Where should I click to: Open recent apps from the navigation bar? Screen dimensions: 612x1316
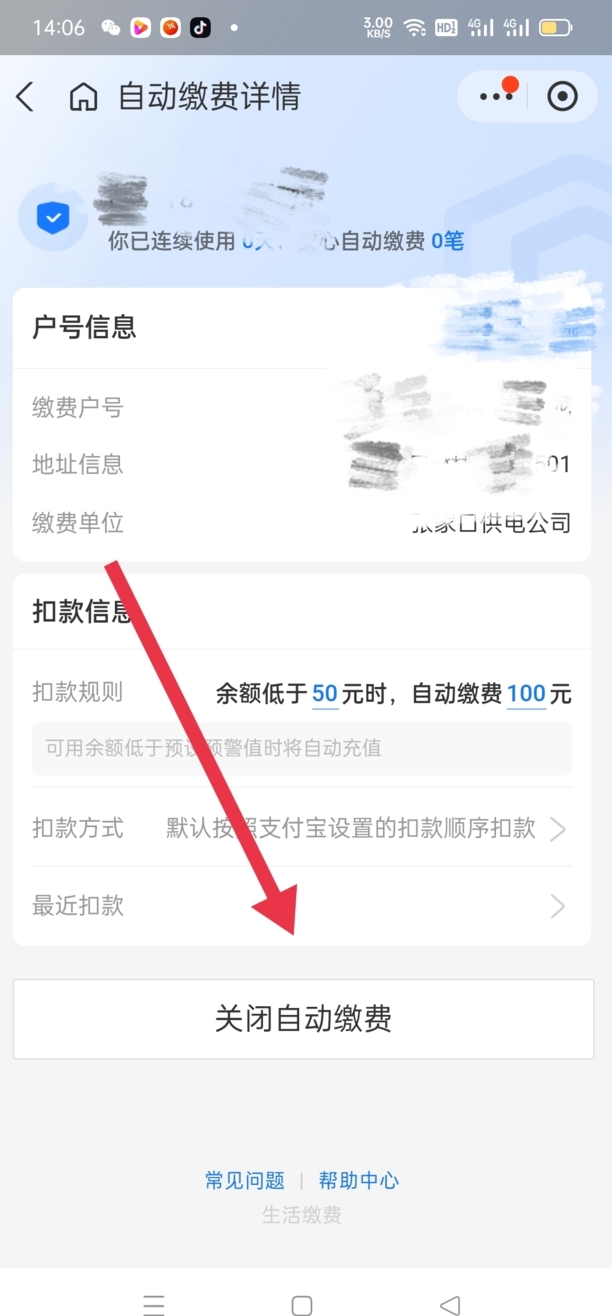pos(154,1304)
